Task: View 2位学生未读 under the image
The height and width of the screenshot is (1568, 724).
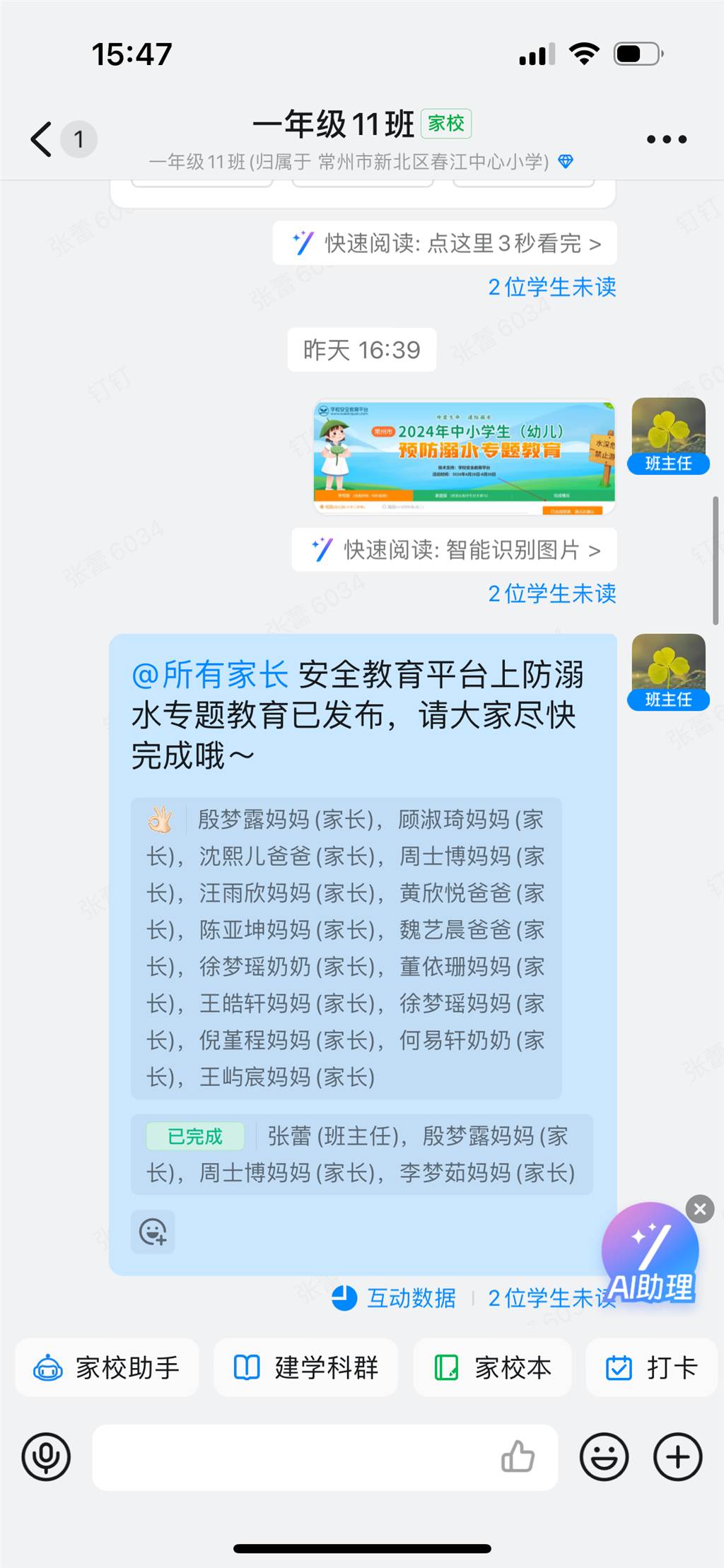Action: [551, 594]
